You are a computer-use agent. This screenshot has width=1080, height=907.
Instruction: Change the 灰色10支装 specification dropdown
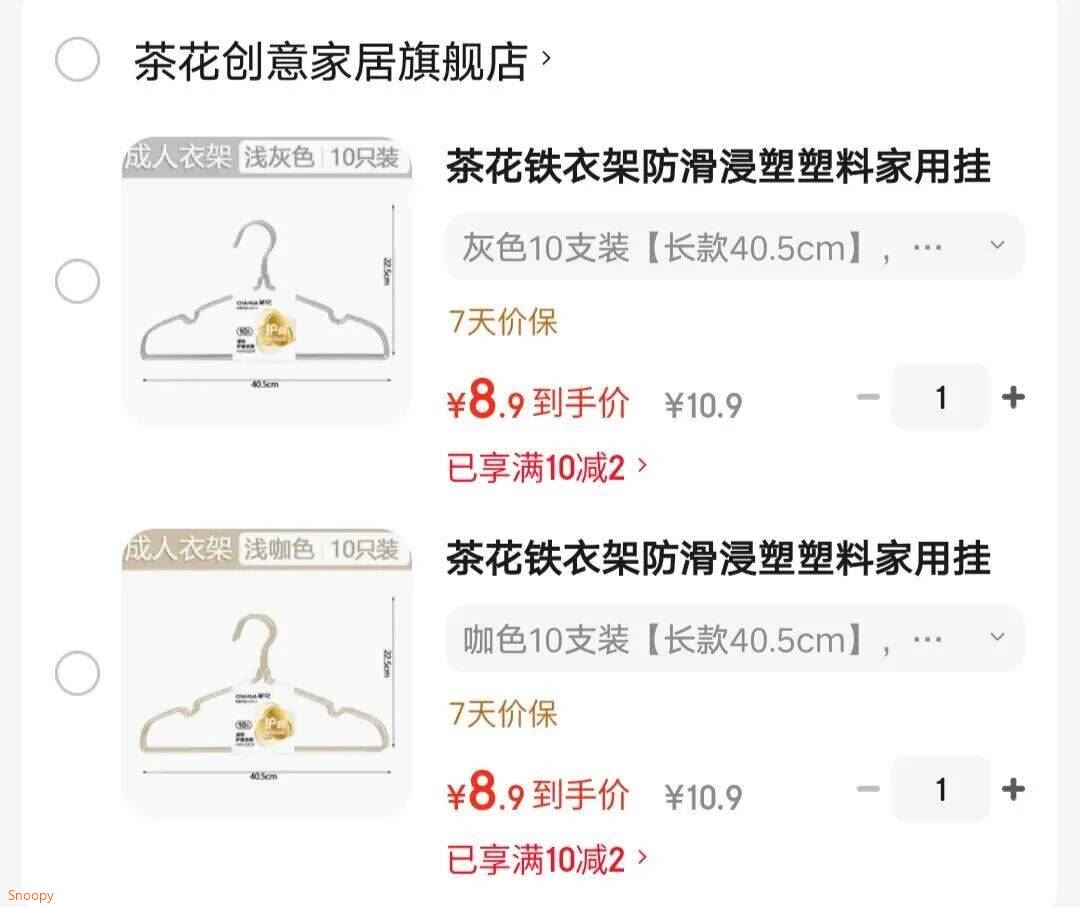tap(734, 247)
